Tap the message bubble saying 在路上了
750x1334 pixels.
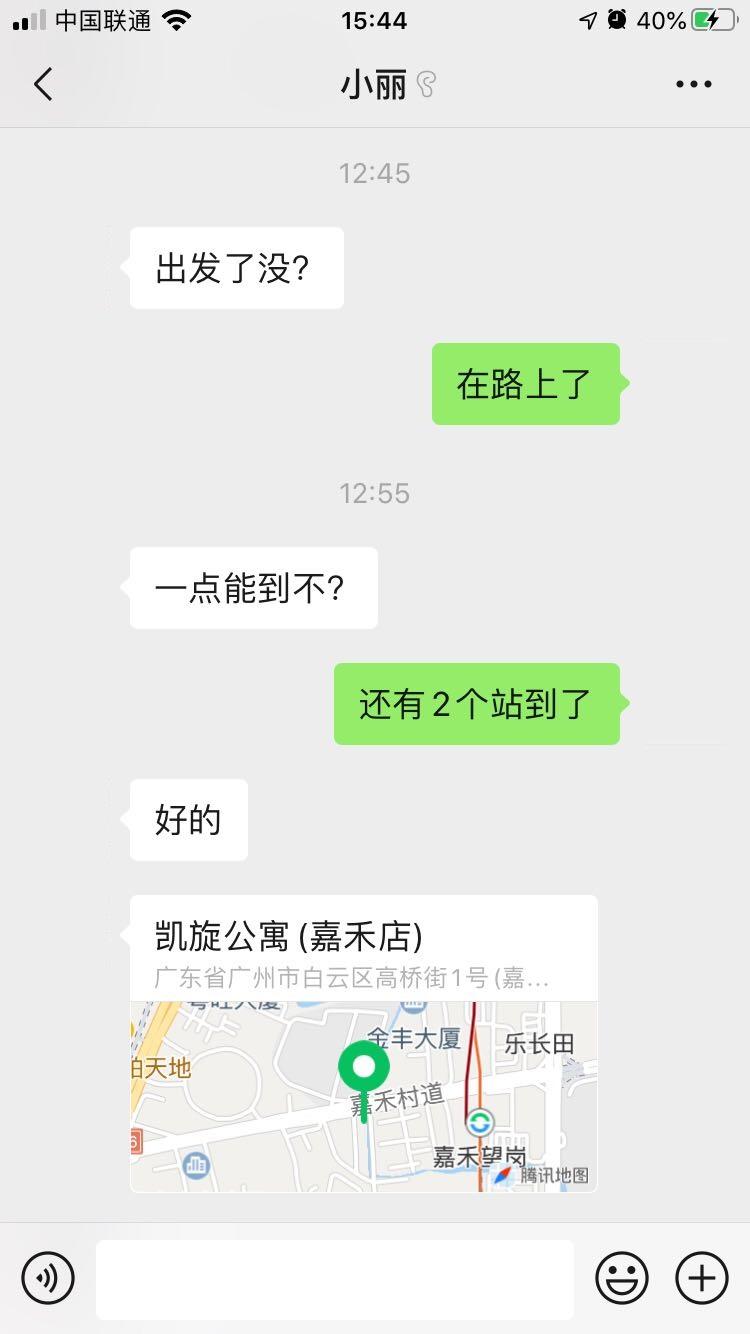[526, 383]
